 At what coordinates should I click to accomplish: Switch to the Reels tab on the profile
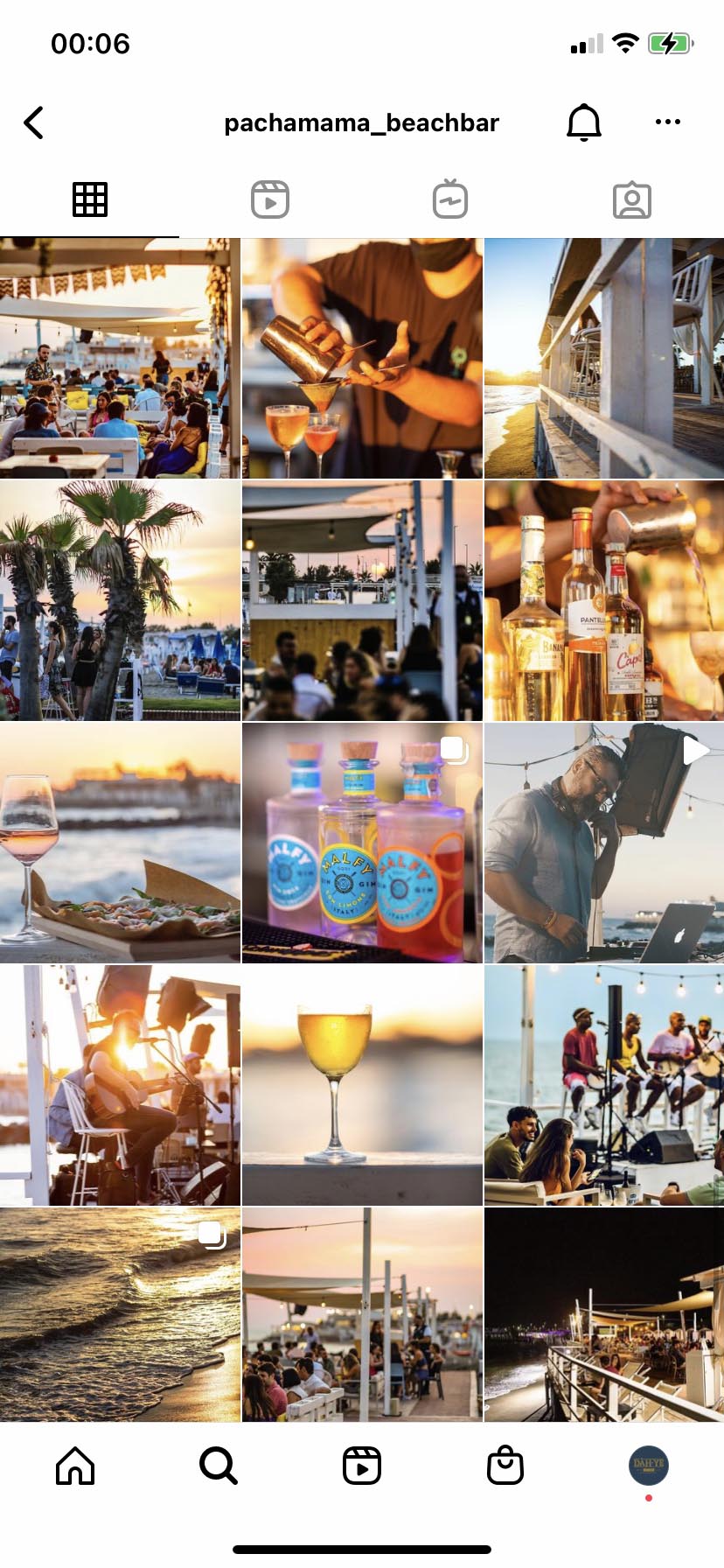click(270, 200)
